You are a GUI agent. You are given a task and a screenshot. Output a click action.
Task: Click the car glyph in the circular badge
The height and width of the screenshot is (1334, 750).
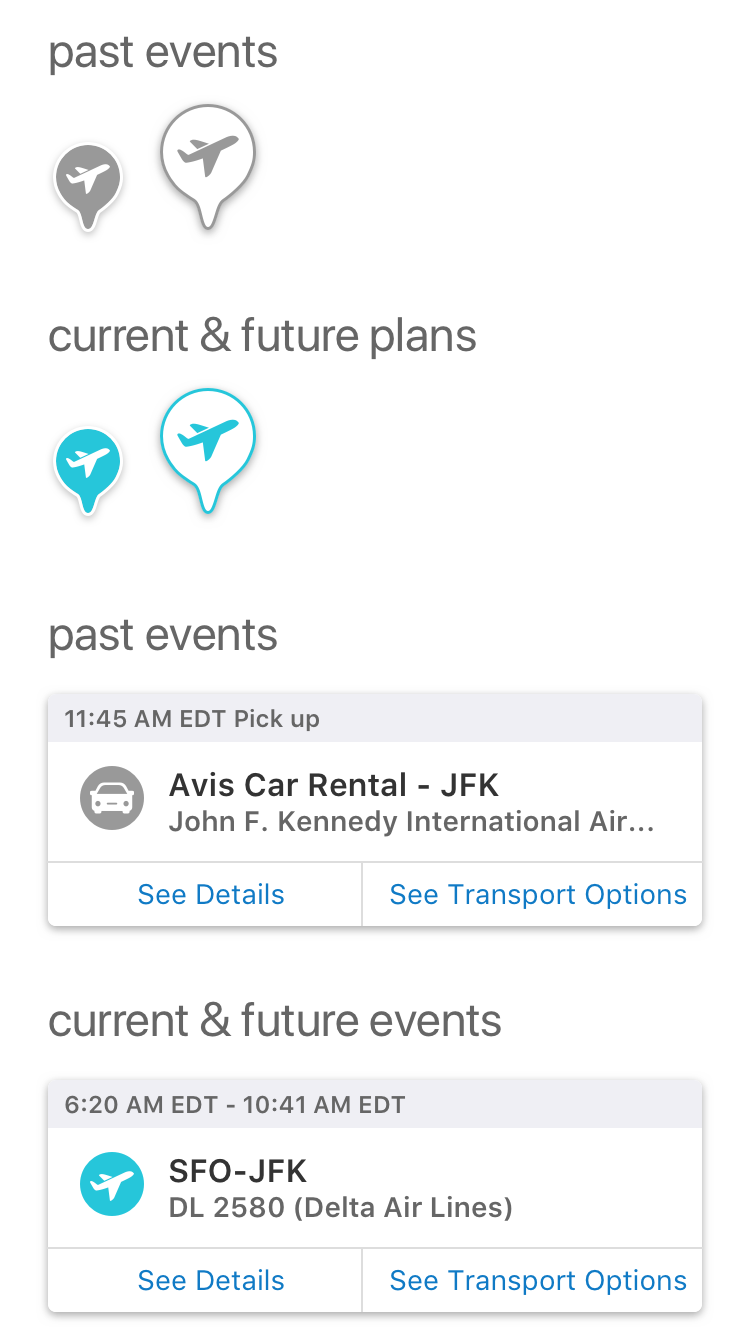click(x=112, y=798)
